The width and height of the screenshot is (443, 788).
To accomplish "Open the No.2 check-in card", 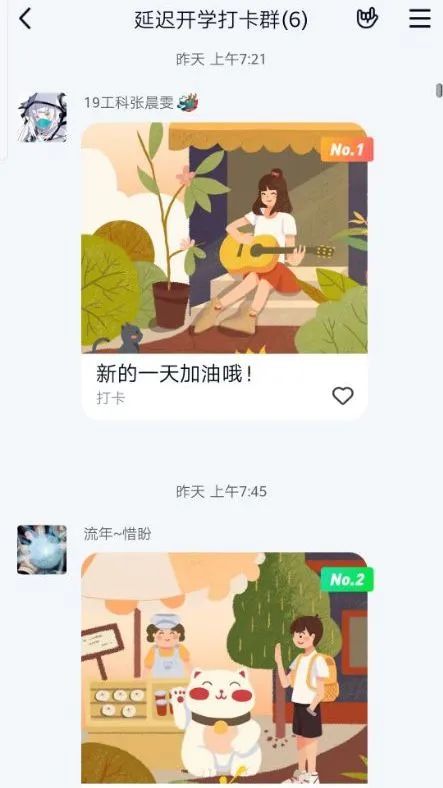I will tap(225, 668).
